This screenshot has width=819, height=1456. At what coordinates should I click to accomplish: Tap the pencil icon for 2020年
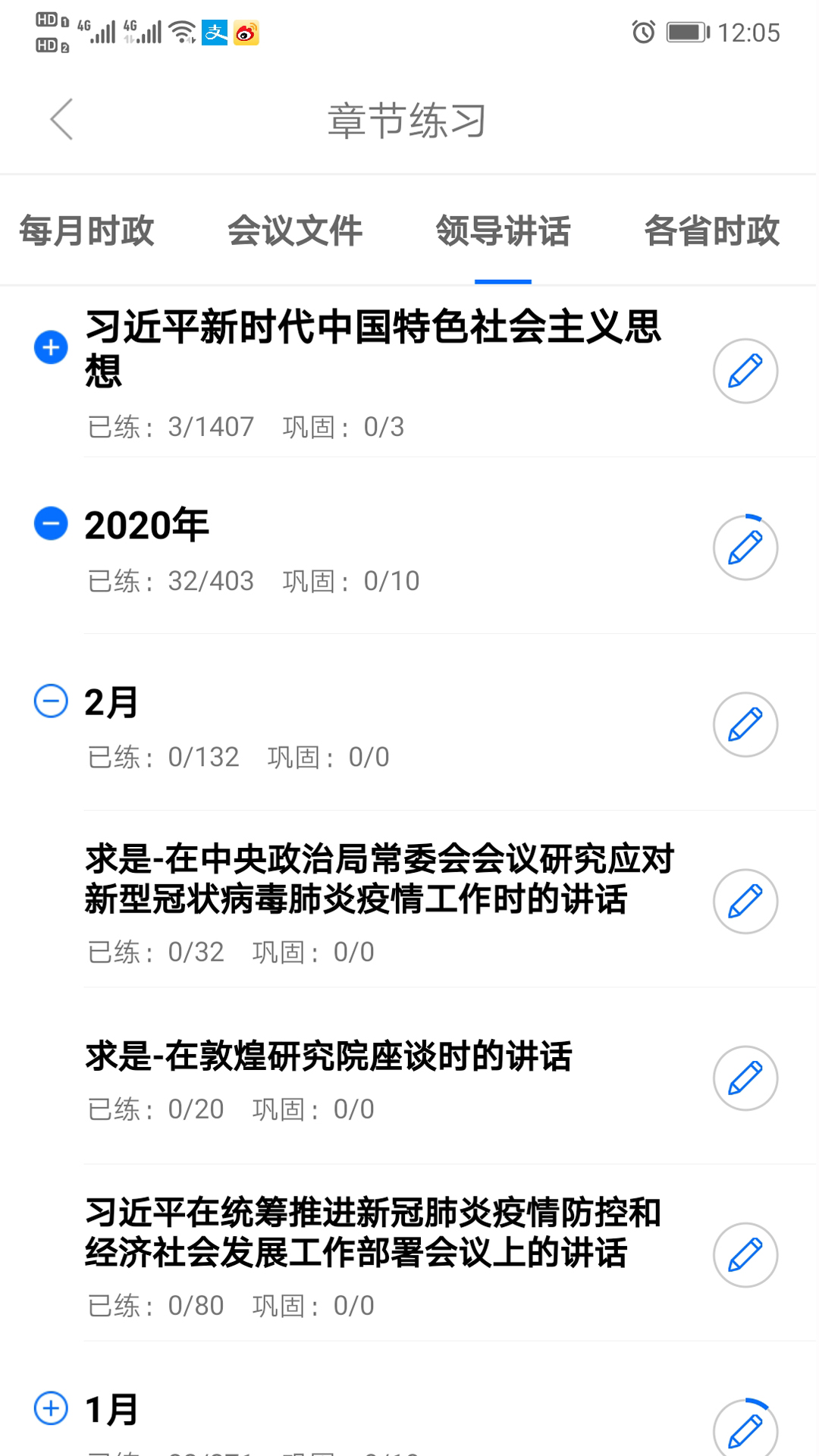point(745,548)
